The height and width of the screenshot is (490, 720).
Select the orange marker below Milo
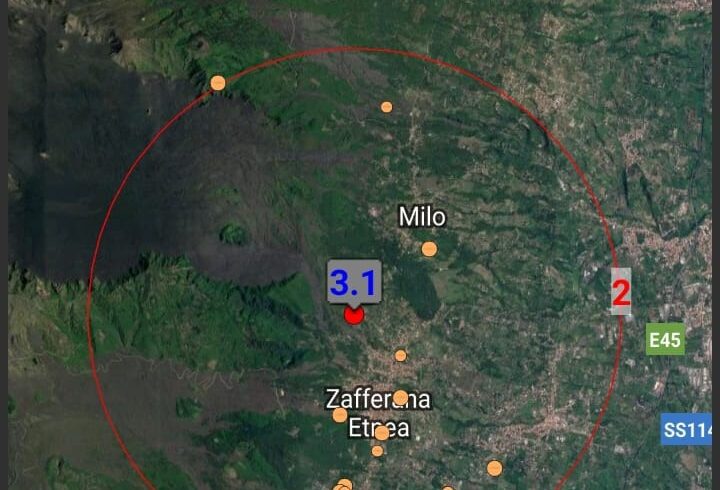(429, 249)
